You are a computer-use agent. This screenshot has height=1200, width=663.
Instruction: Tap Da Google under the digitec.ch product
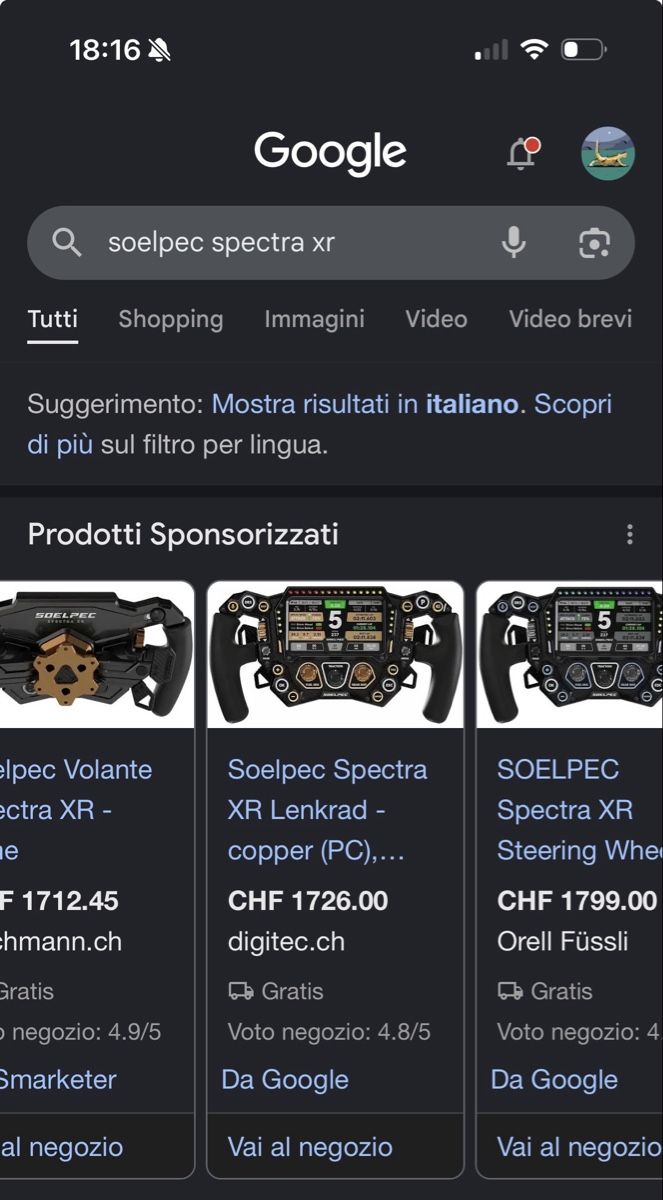285,1079
